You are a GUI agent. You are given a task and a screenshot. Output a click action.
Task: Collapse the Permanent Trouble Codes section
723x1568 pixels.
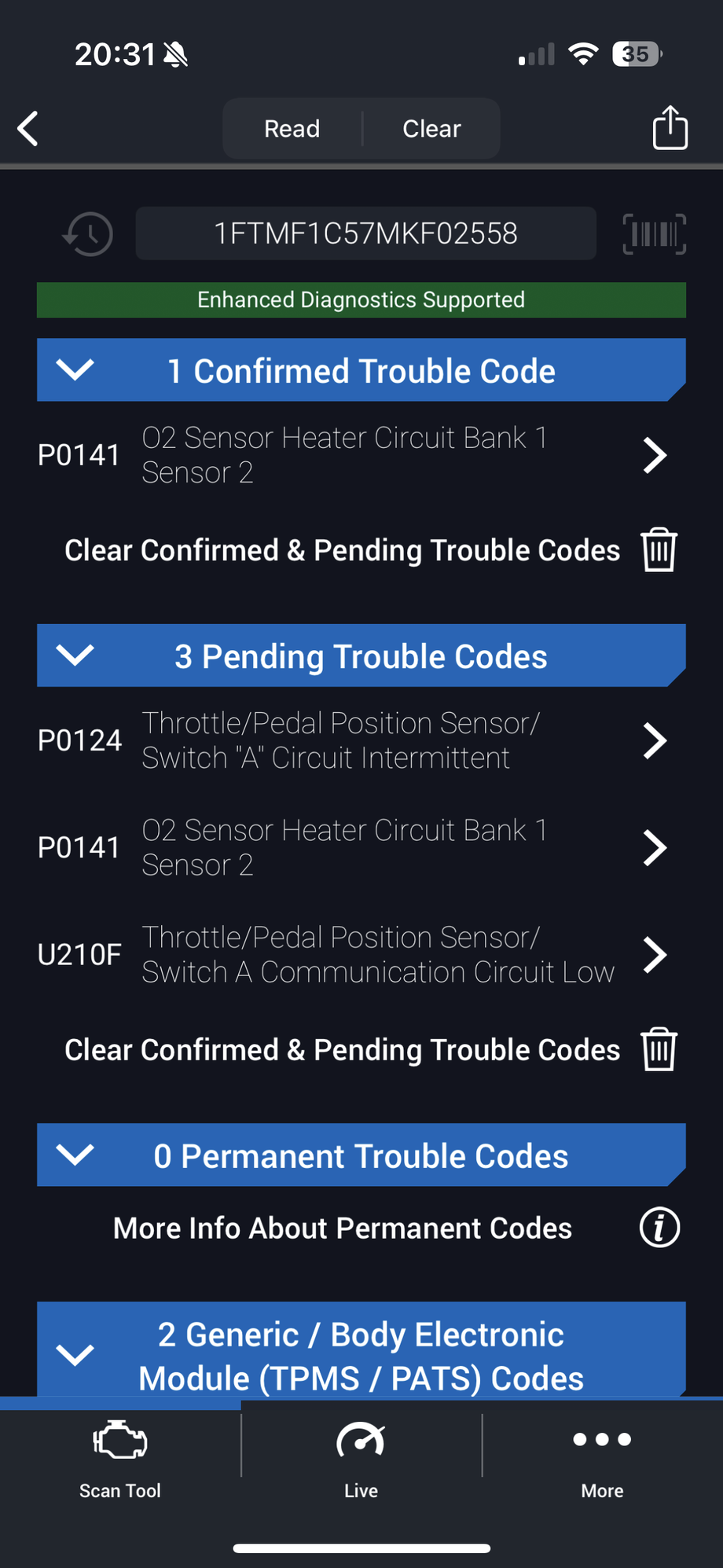tap(75, 1155)
